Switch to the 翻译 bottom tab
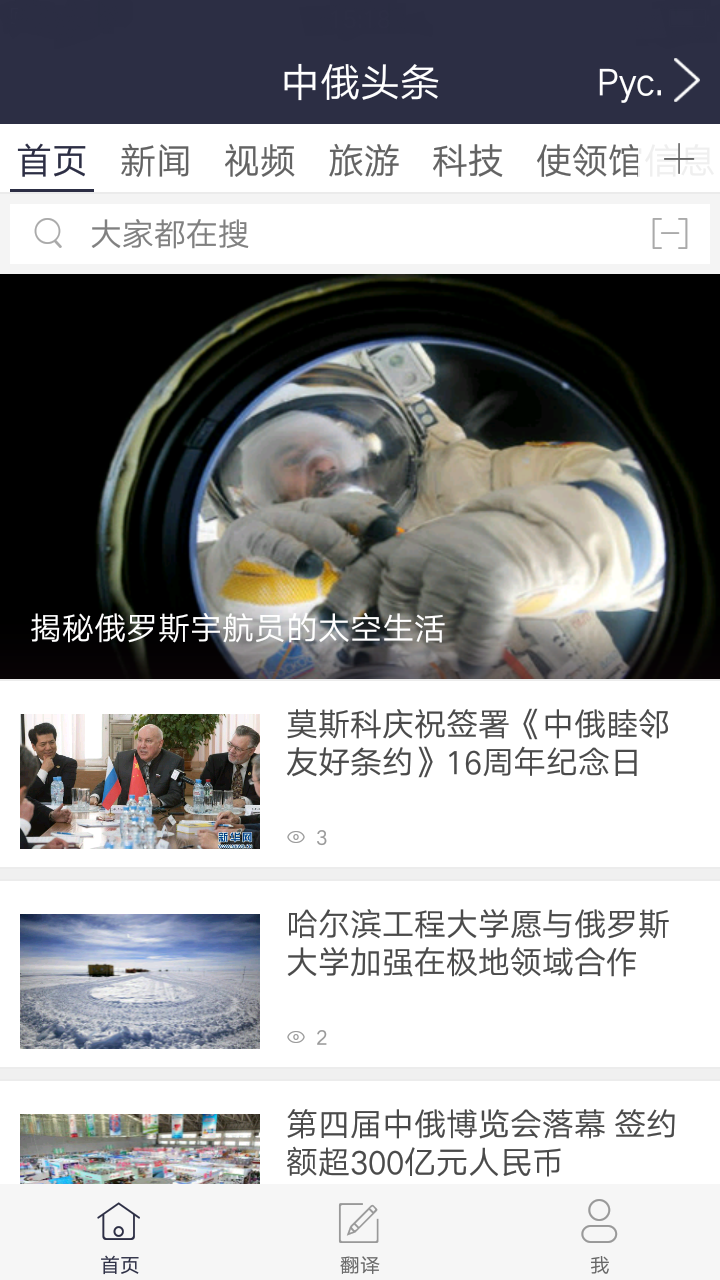This screenshot has width=720, height=1280. pyautogui.click(x=359, y=1238)
